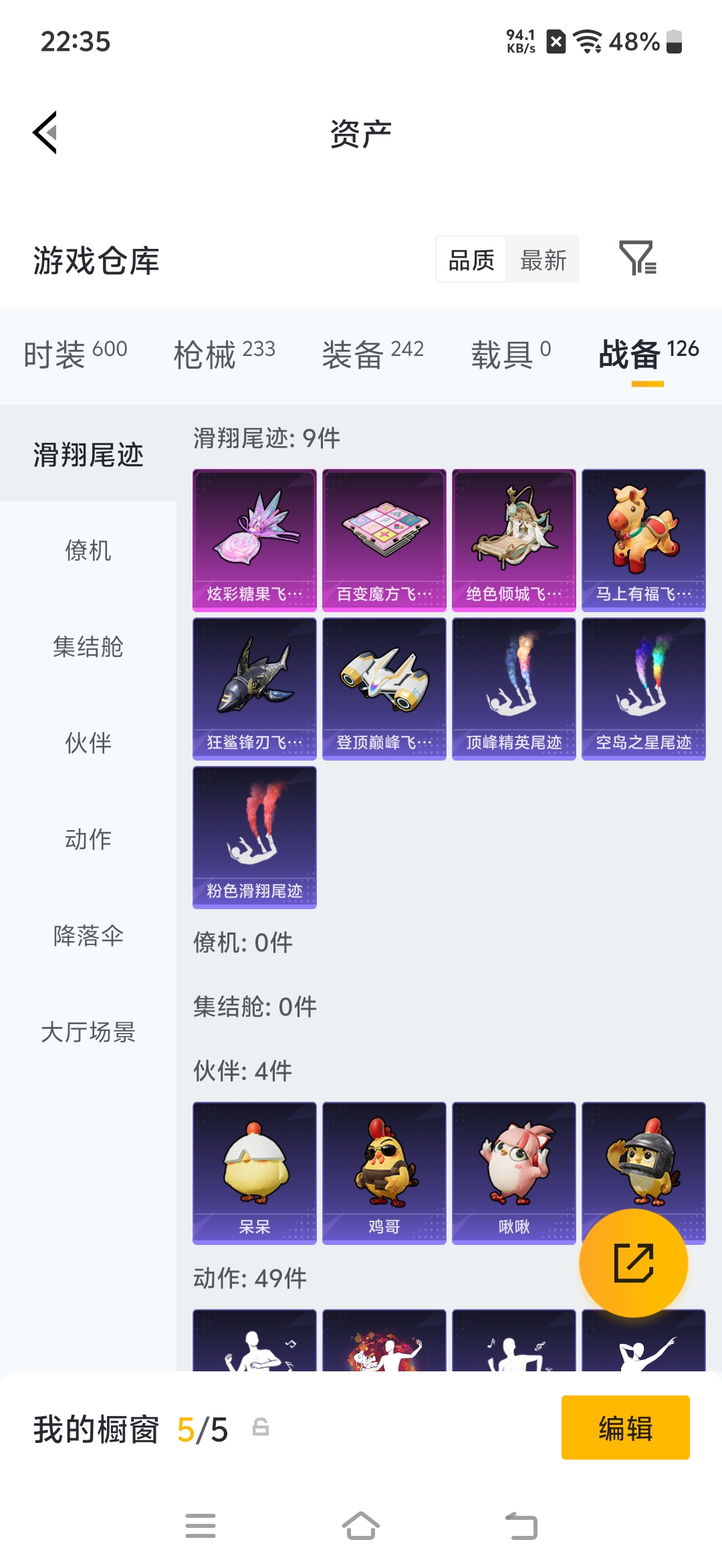The image size is (722, 1568).
Task: Select the 啾啾 pink companion
Action: (x=513, y=1172)
